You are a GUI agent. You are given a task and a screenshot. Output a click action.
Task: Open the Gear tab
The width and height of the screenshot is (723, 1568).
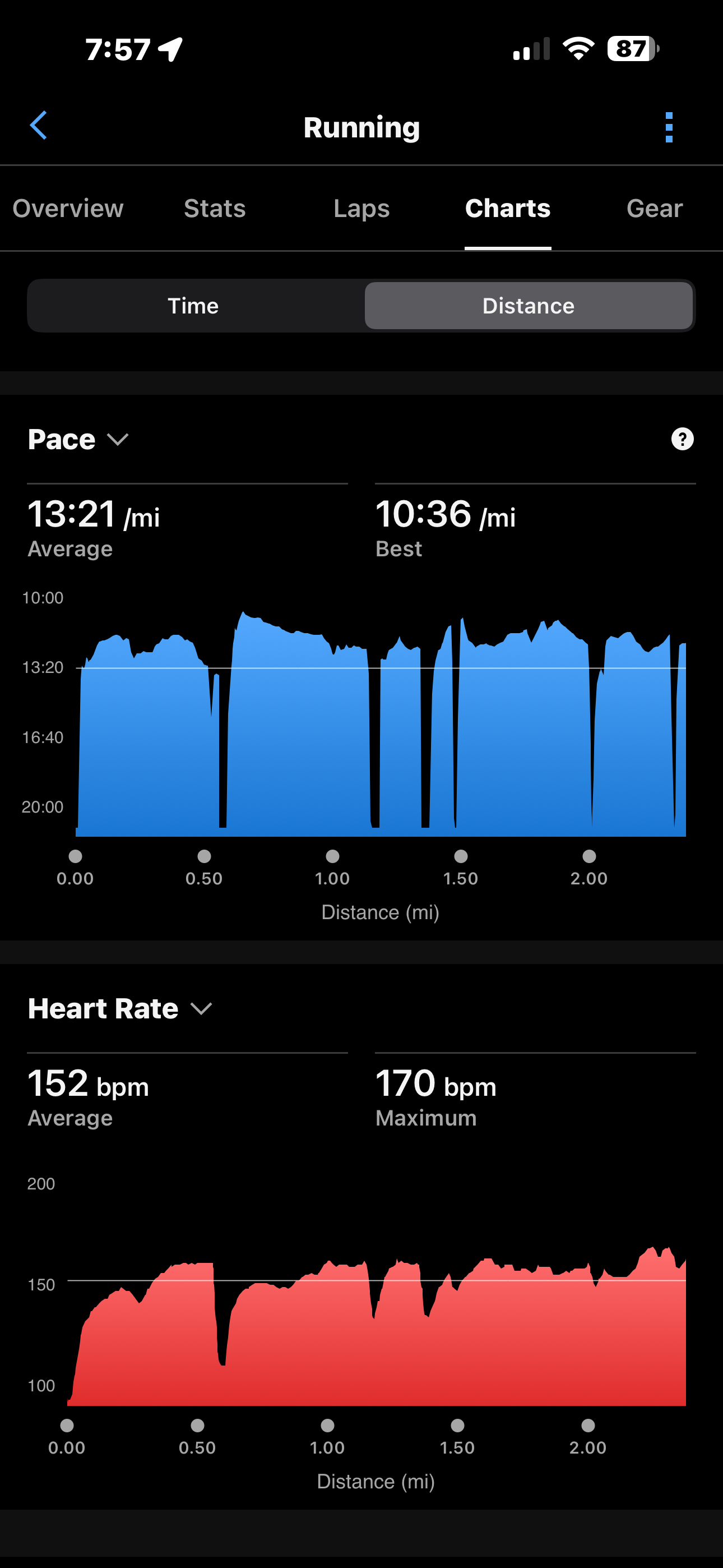point(654,208)
